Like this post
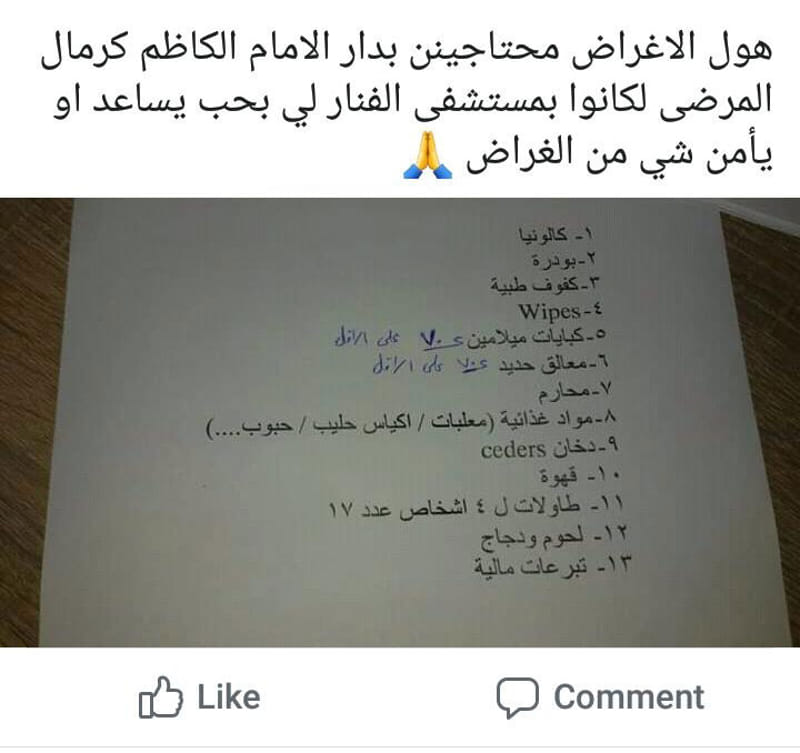Screen dimensions: 800x753 199,697
